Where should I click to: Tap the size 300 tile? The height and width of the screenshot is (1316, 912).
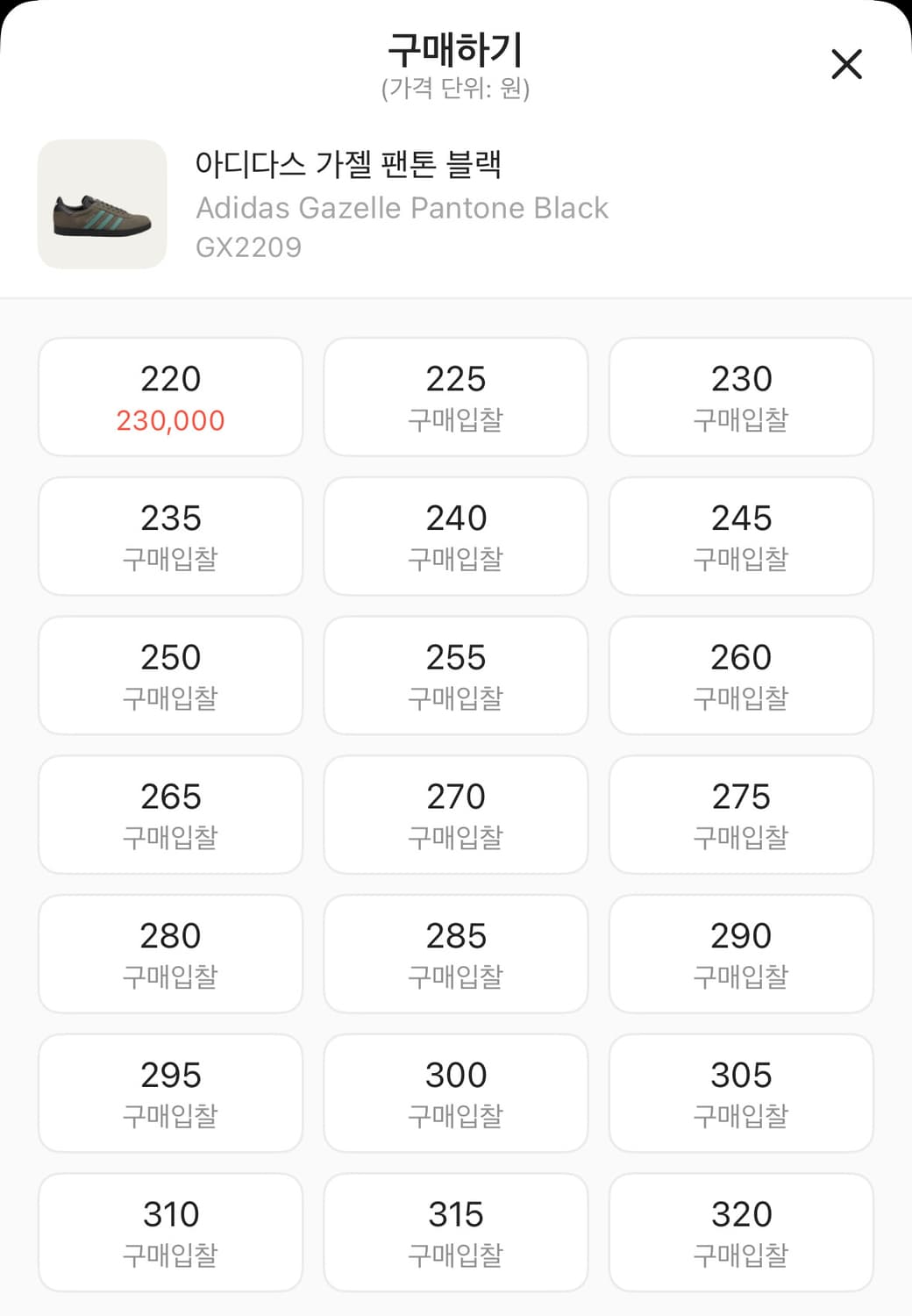click(x=455, y=1093)
